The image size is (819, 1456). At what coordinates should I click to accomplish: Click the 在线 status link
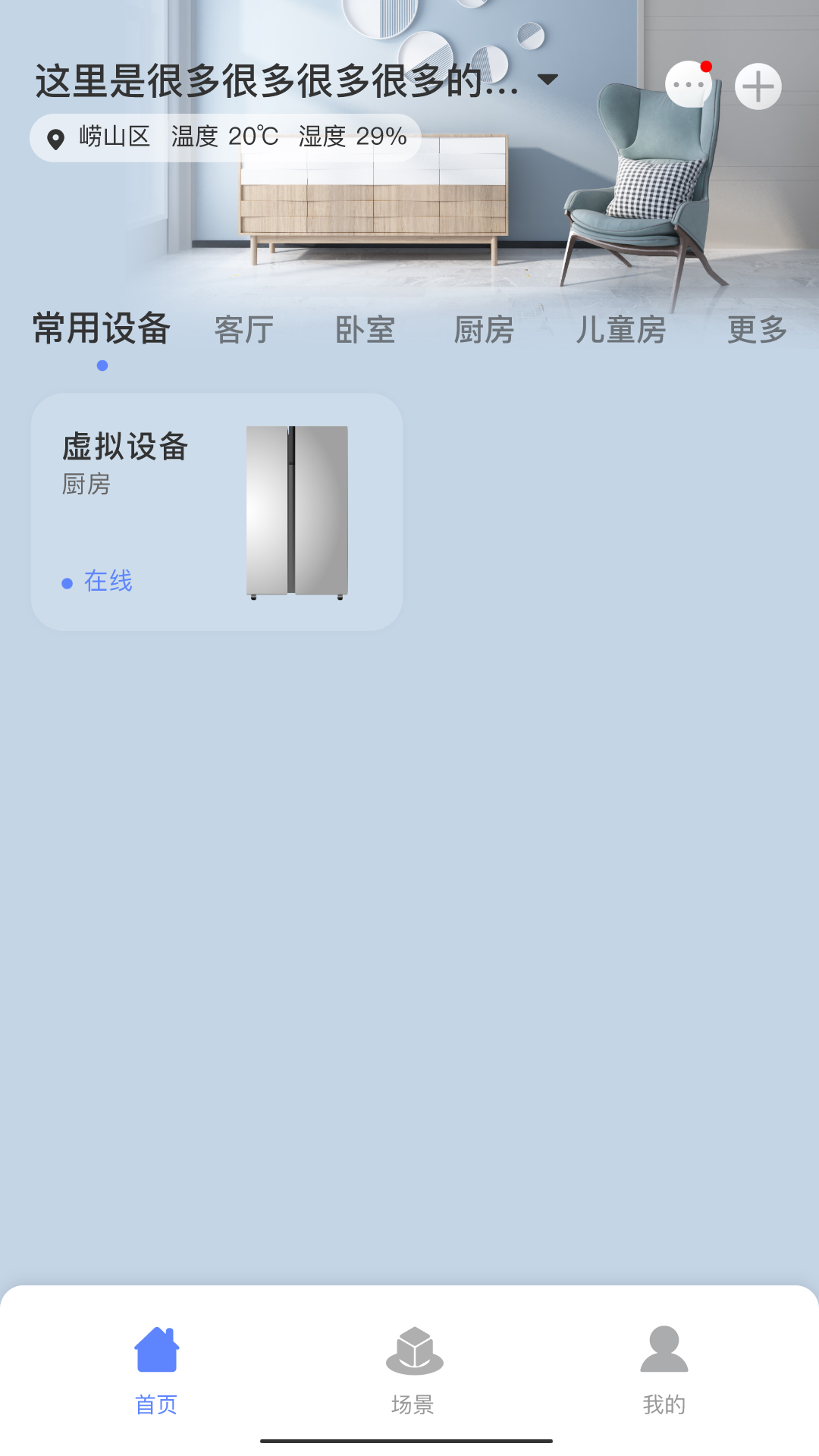point(108,582)
